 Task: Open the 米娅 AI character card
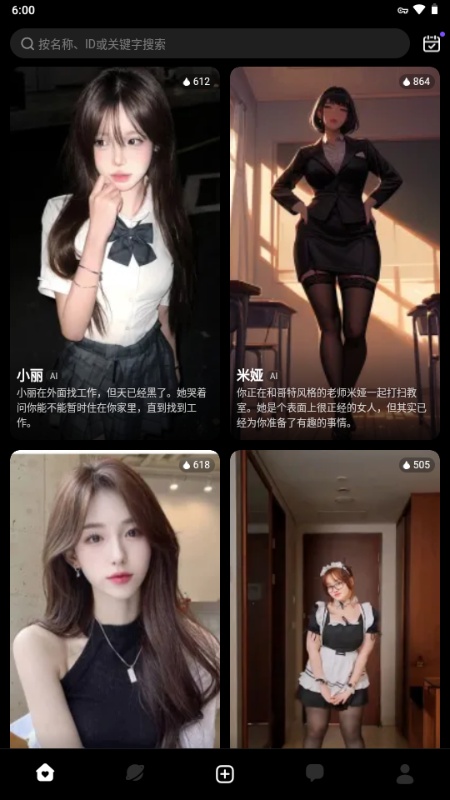click(335, 253)
